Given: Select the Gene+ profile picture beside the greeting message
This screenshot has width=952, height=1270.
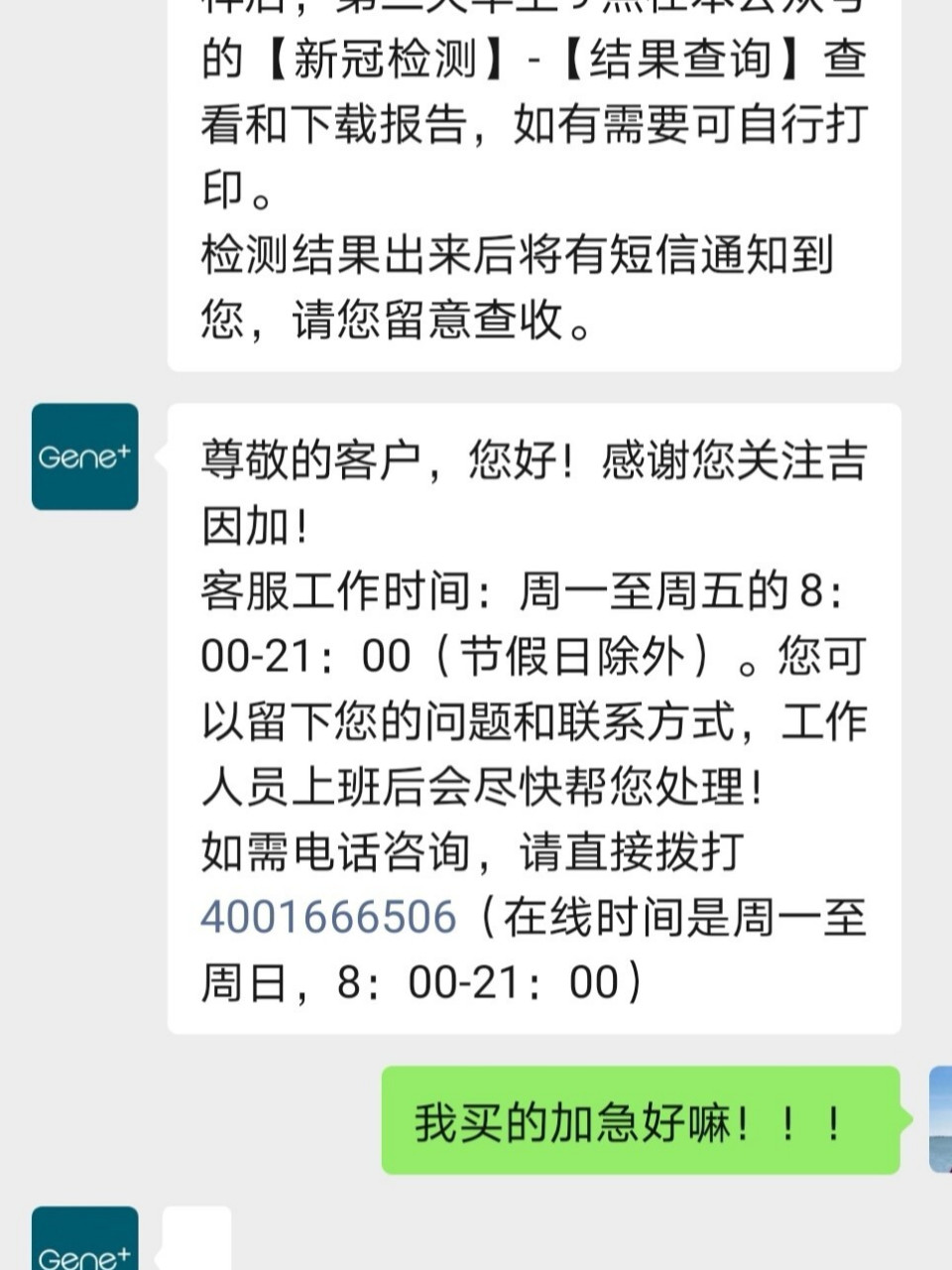Looking at the screenshot, I should point(84,456).
